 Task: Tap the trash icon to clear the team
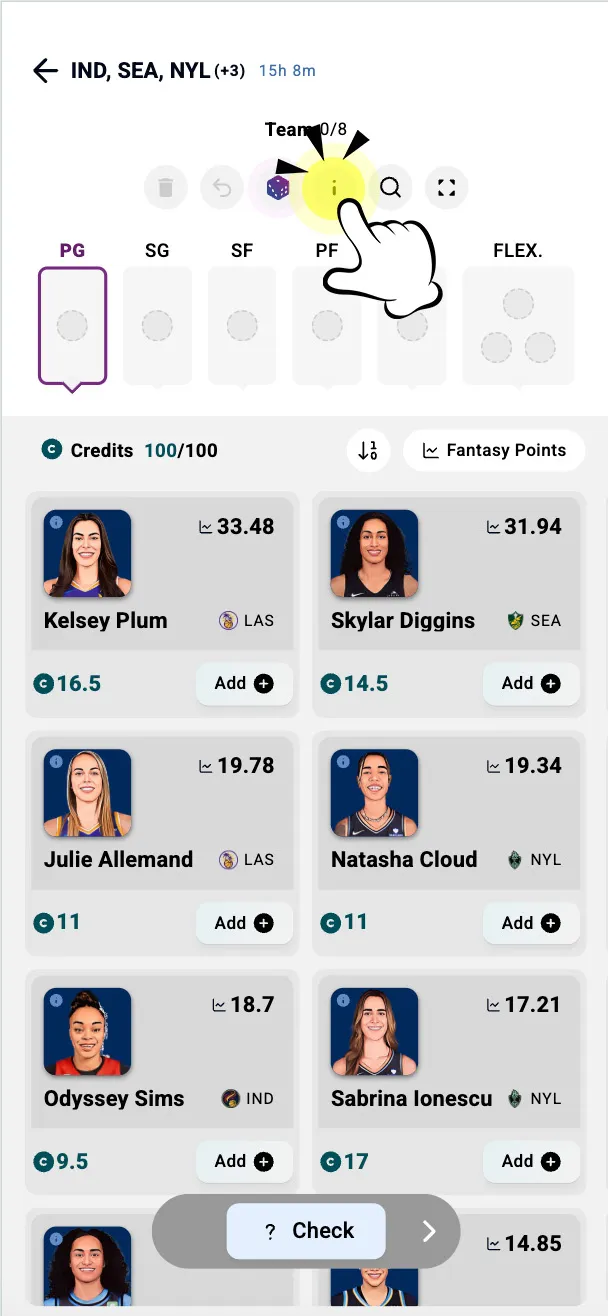166,188
